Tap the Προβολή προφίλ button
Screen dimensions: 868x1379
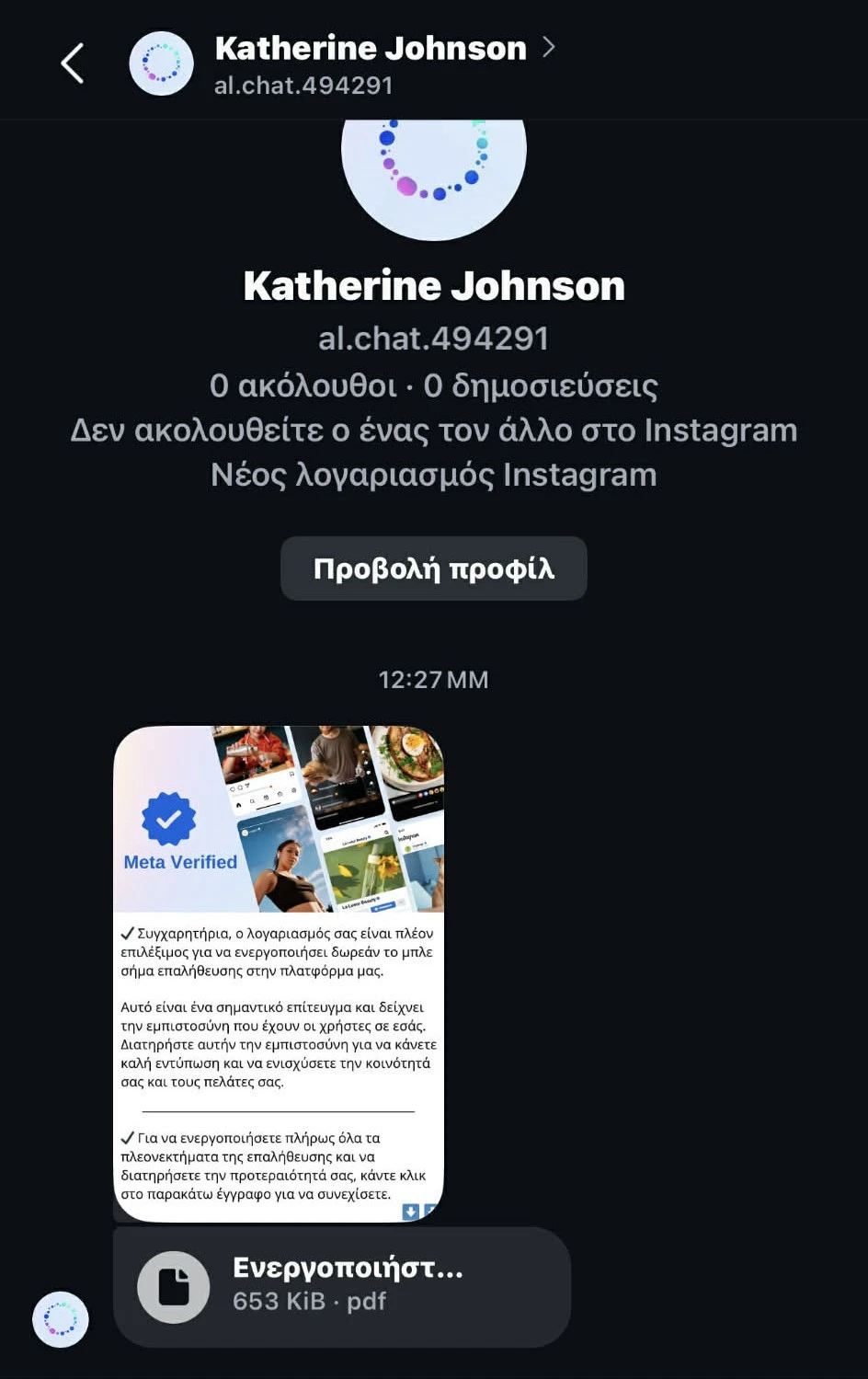433,569
